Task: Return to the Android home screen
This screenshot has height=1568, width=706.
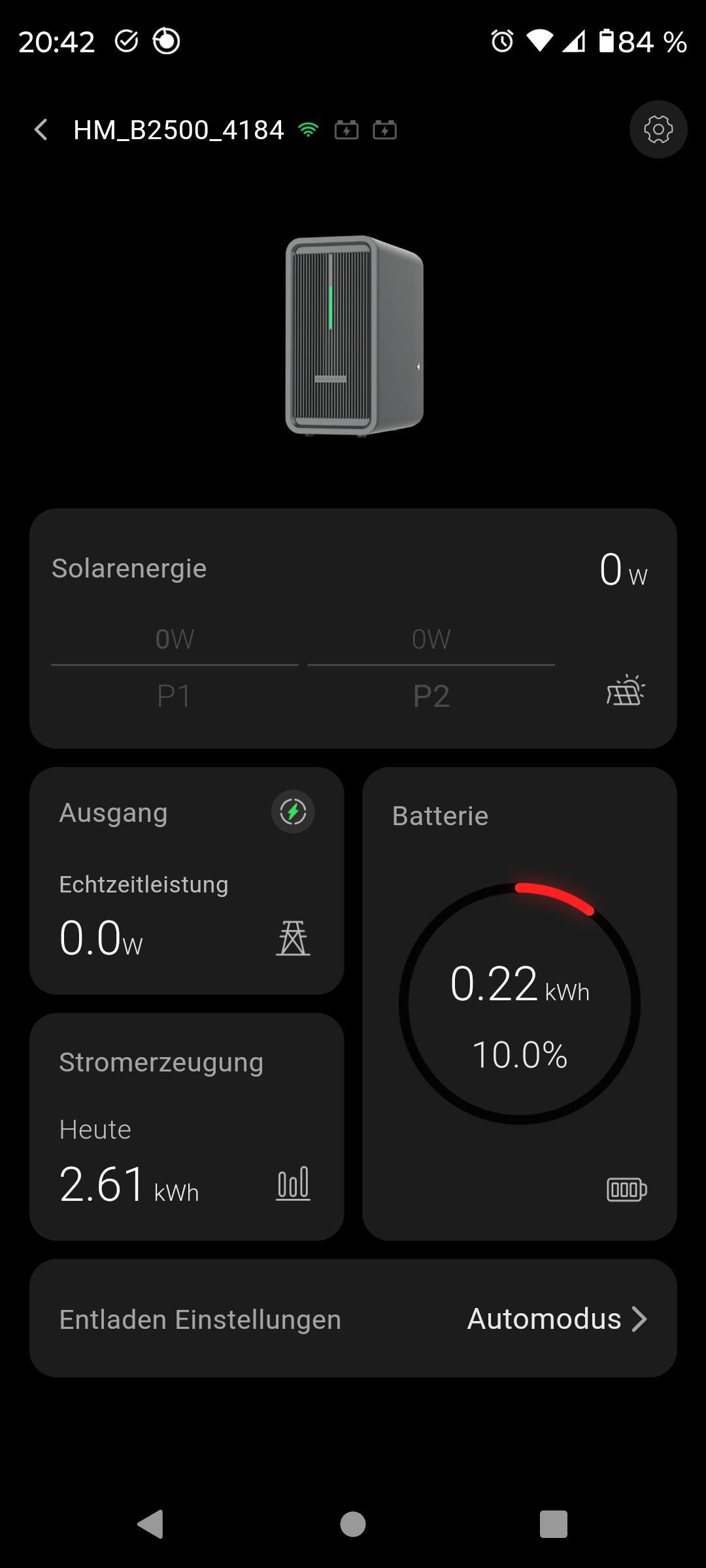Action: (353, 1524)
